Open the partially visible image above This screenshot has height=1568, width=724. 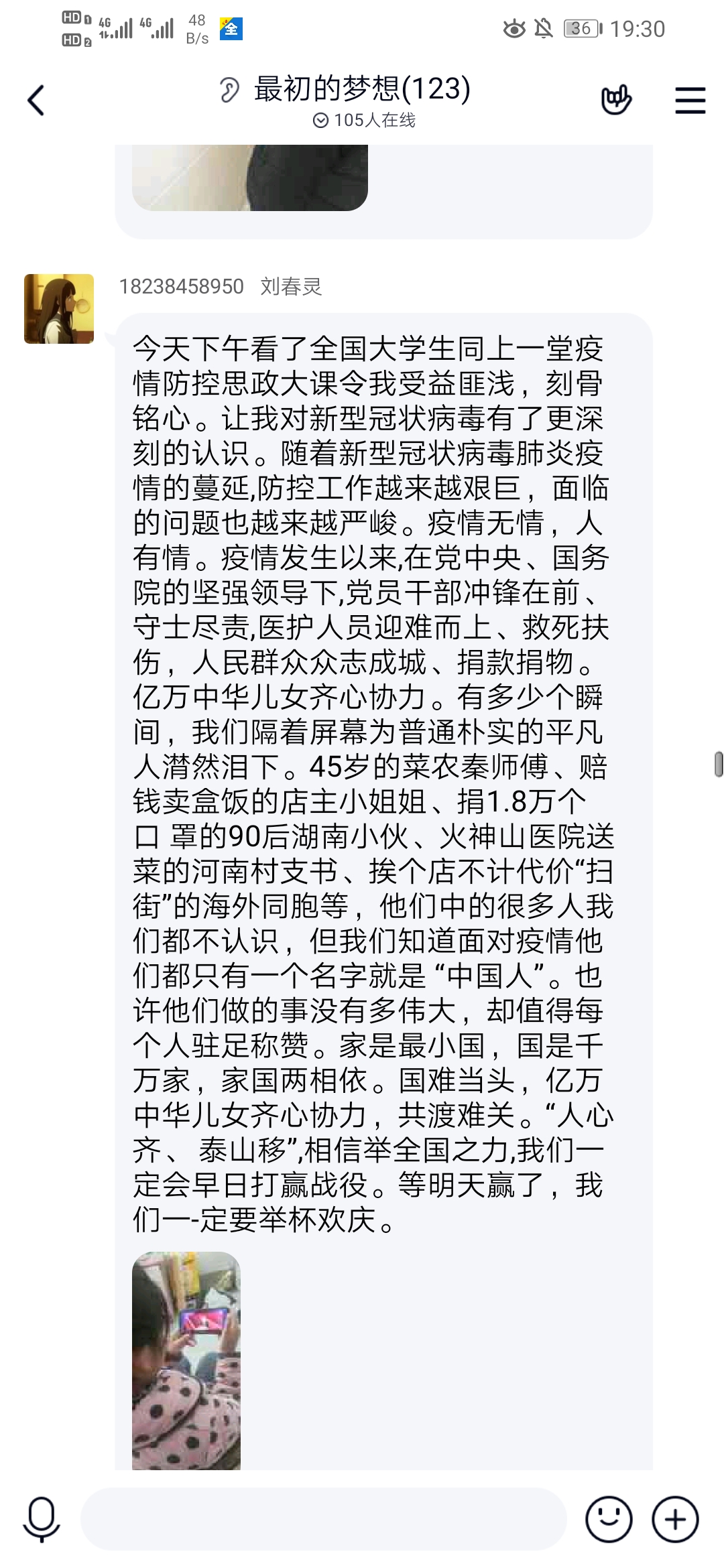point(249,178)
